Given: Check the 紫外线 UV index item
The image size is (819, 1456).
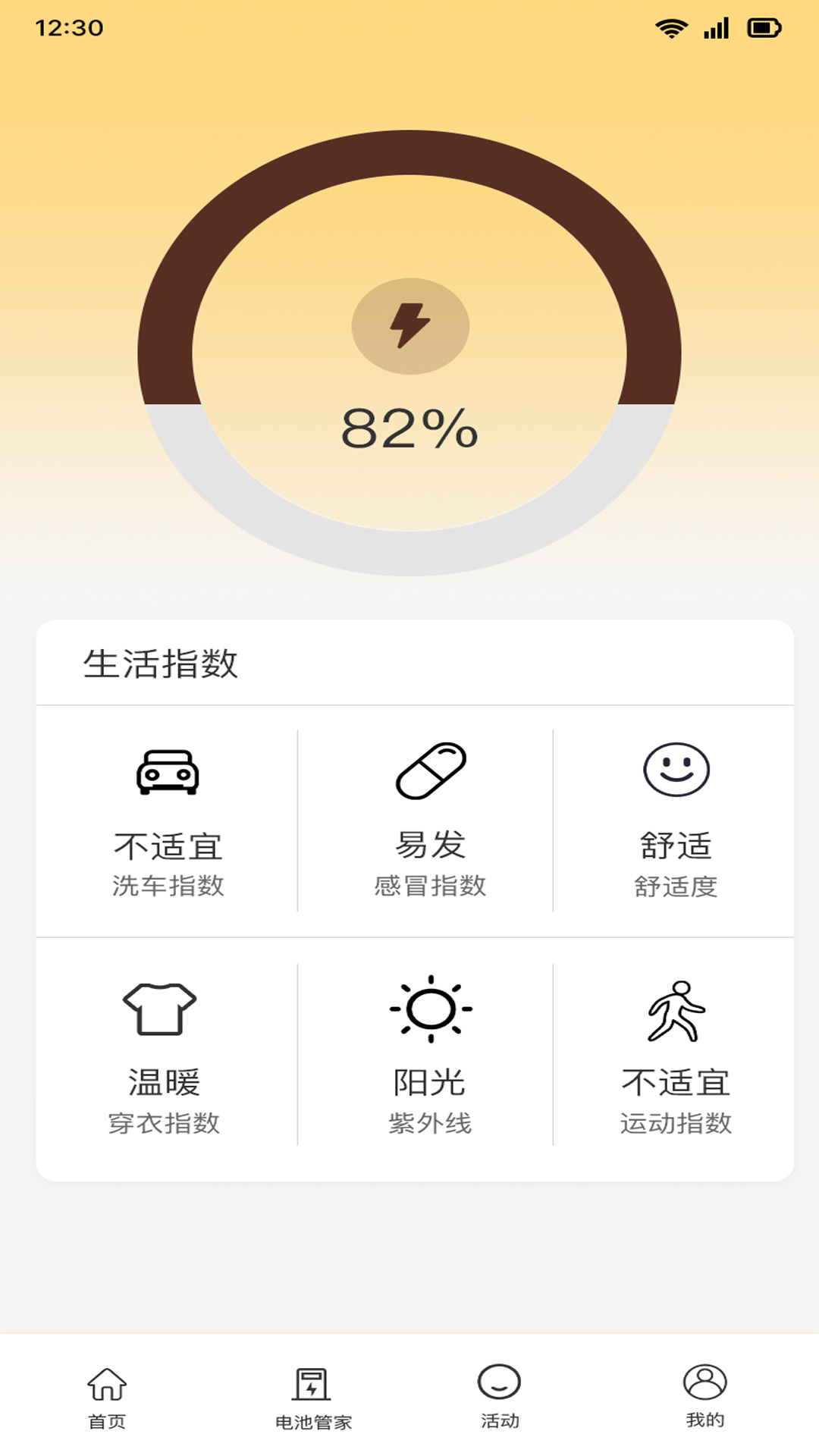Looking at the screenshot, I should pos(429,1057).
